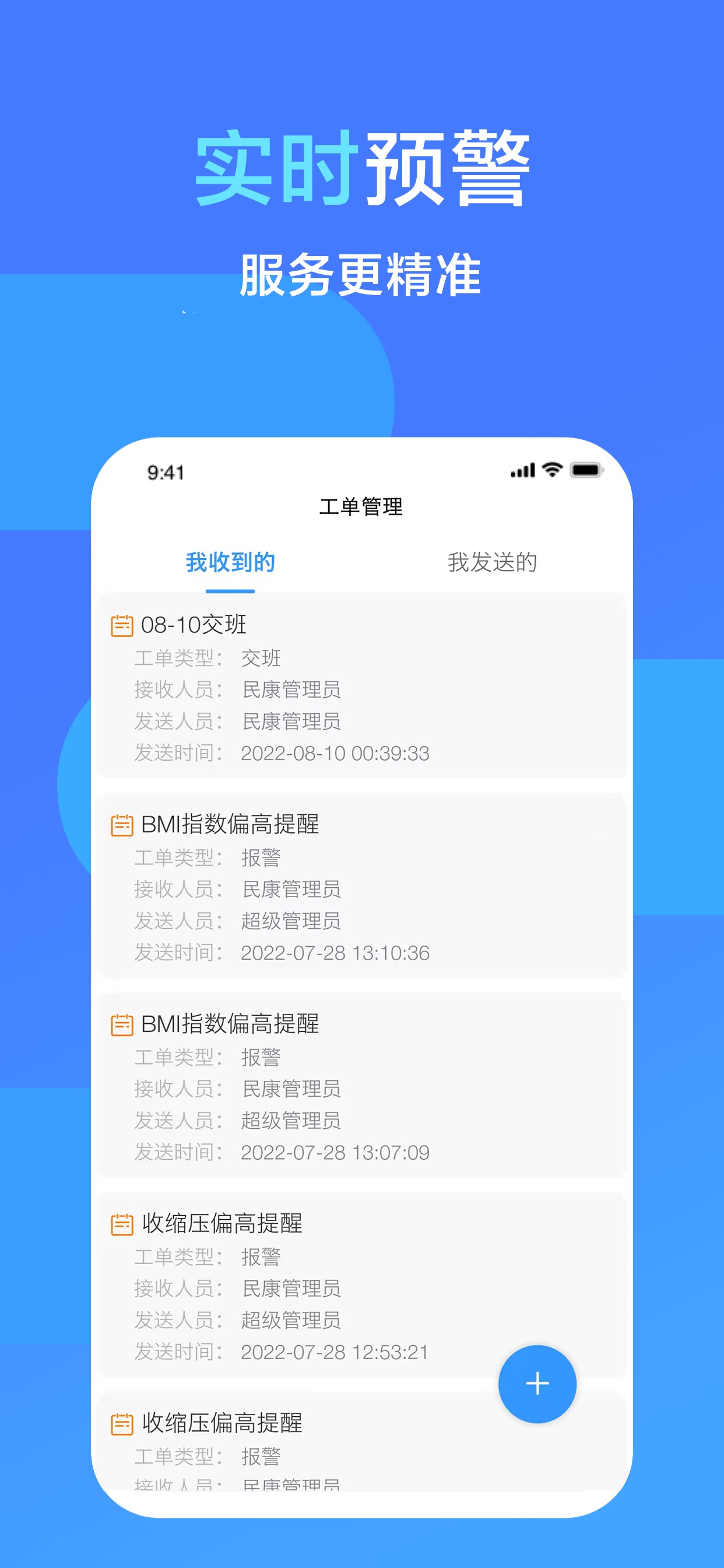Click the cellular signal icon in status bar
The height and width of the screenshot is (1568, 724).
522,471
